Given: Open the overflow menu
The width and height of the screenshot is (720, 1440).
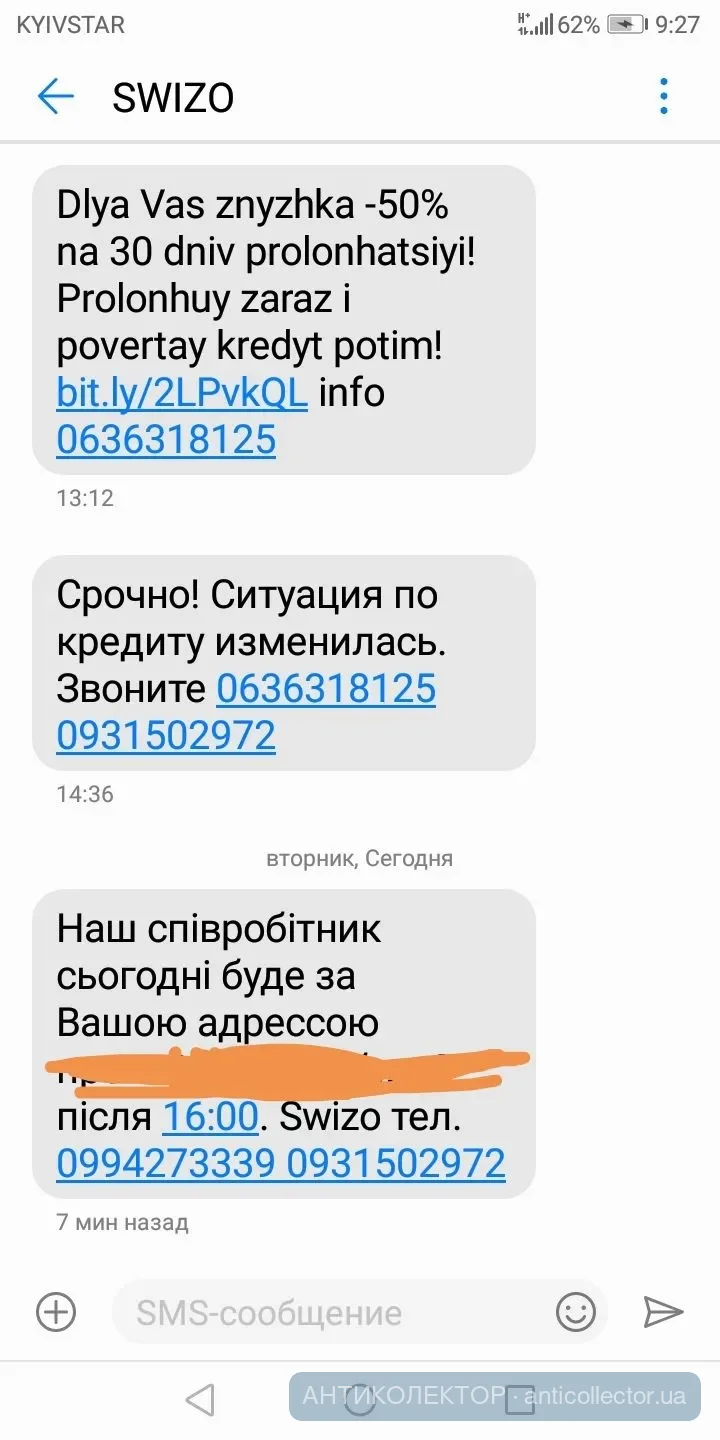Looking at the screenshot, I should [x=664, y=97].
